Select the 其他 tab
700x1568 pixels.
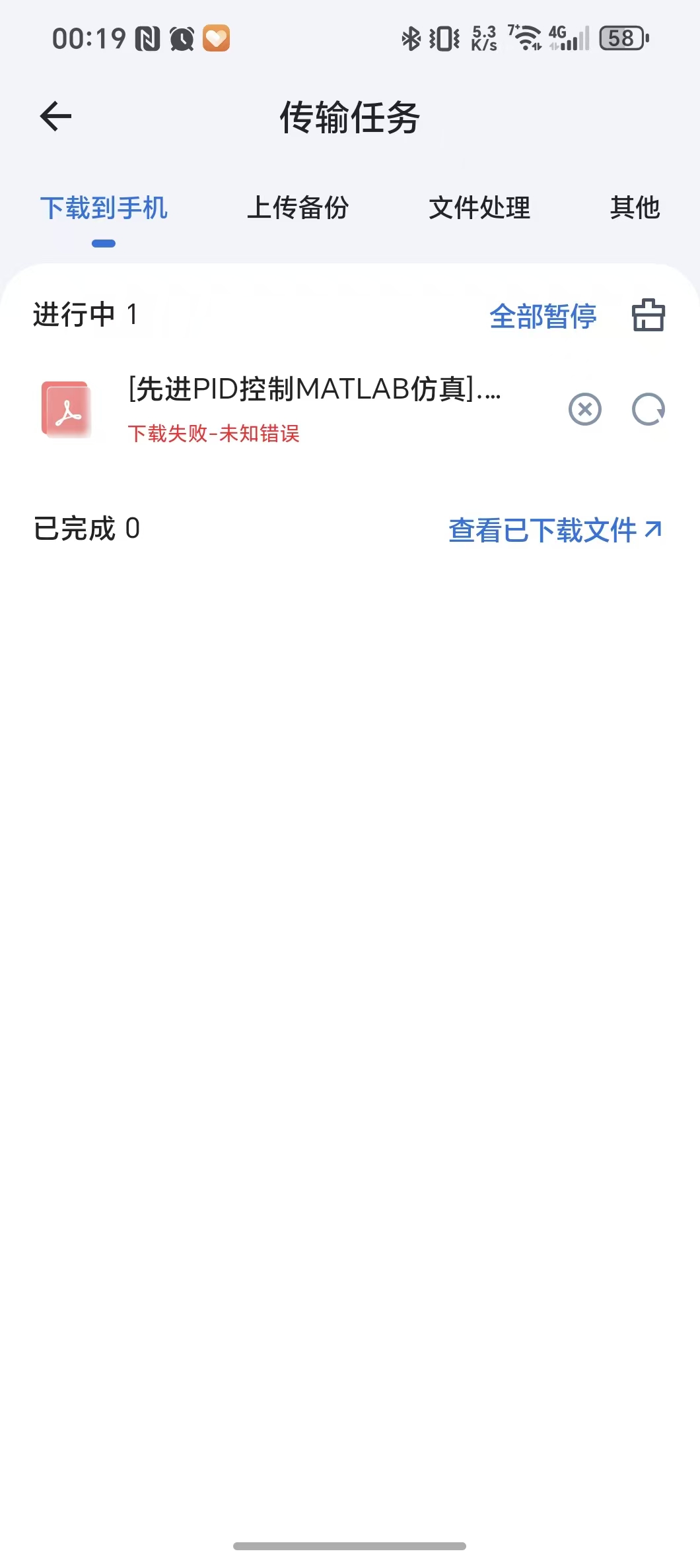click(x=636, y=207)
